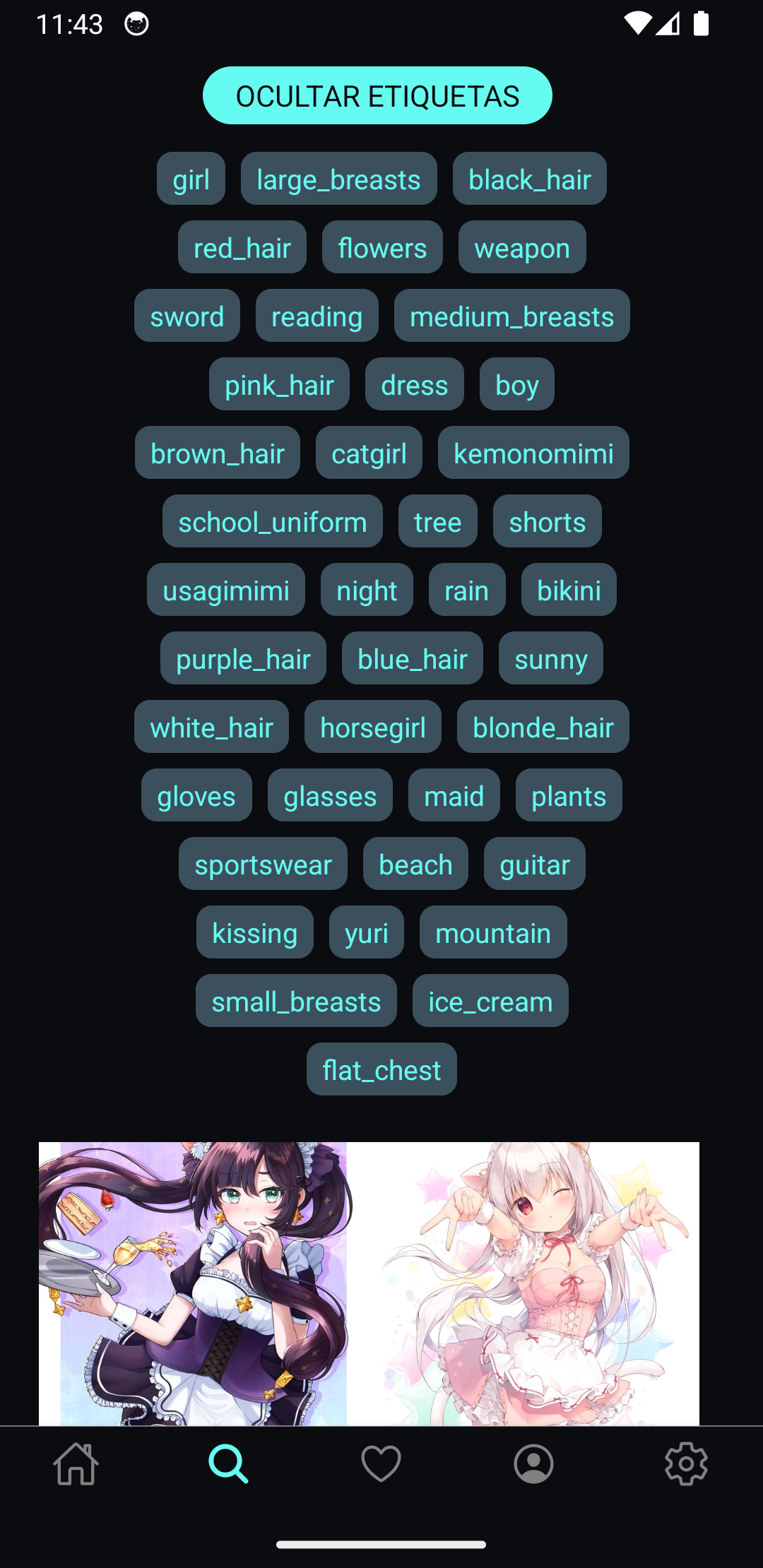Open the white-haired catgirl image
Screen dimensions: 763x1568
[x=523, y=1282]
